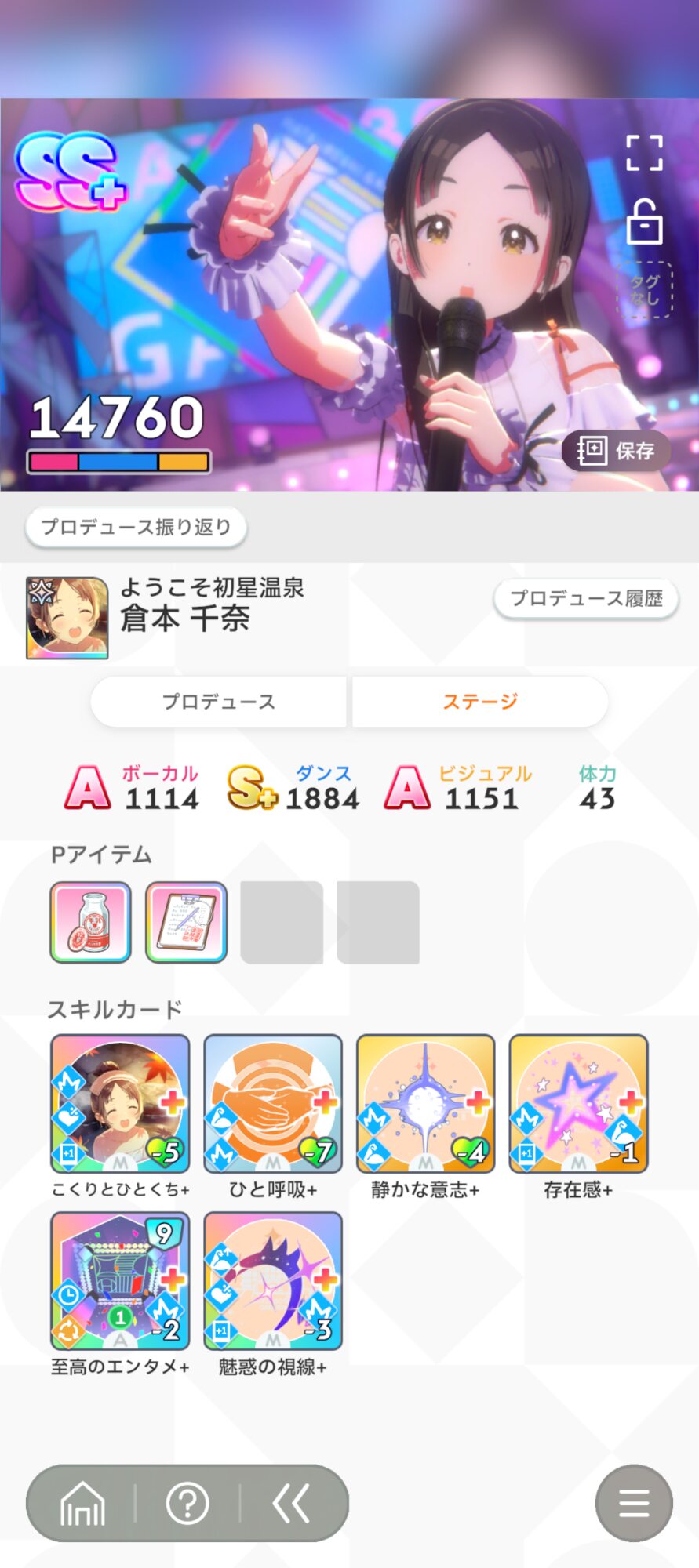View the milk bottle P item
The height and width of the screenshot is (1568, 699).
point(90,923)
